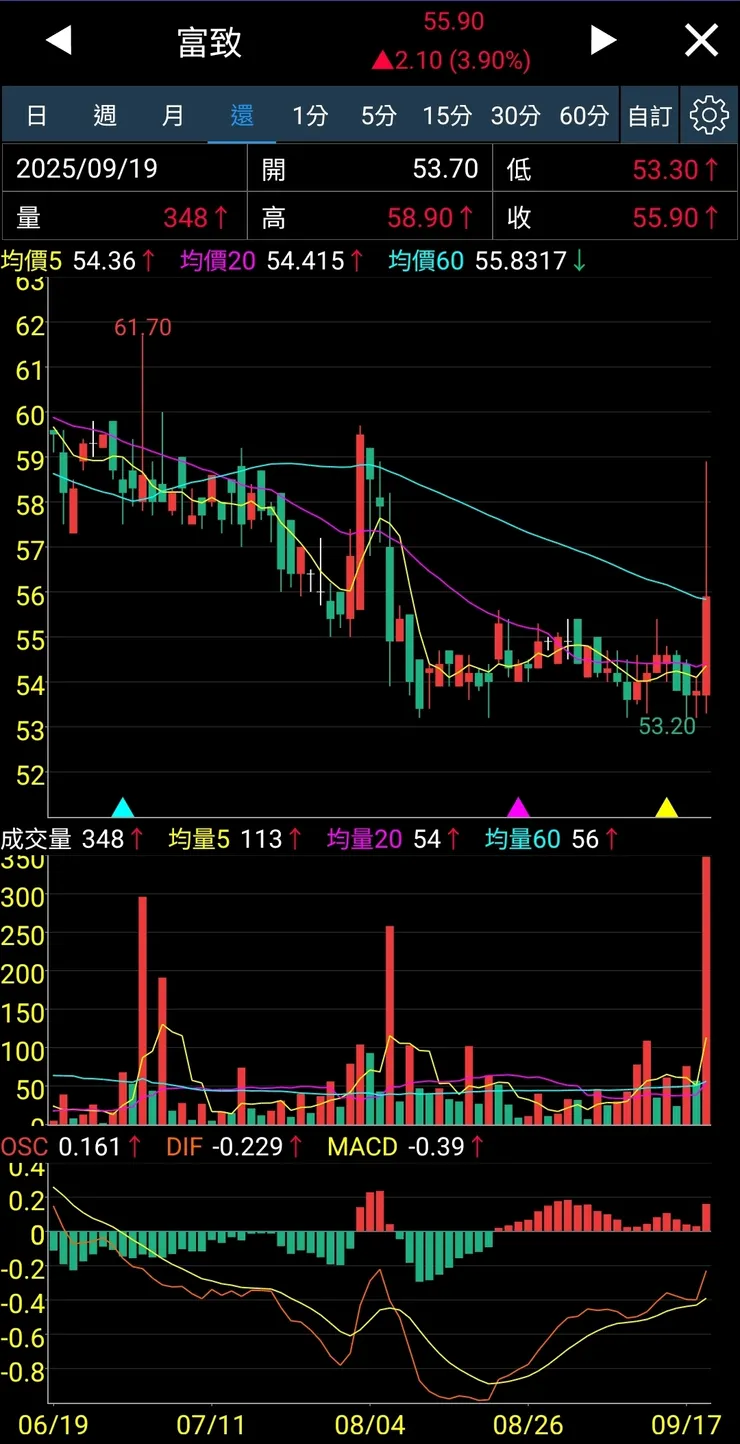Go to the next stock
740x1444 pixels.
603,41
